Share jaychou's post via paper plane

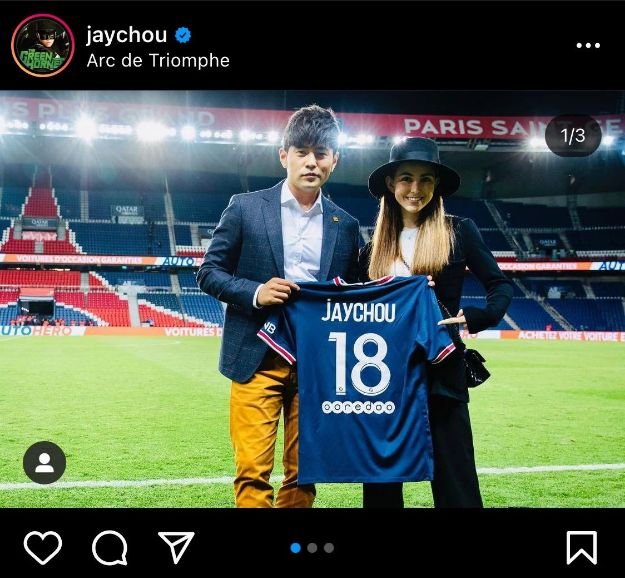[176, 547]
